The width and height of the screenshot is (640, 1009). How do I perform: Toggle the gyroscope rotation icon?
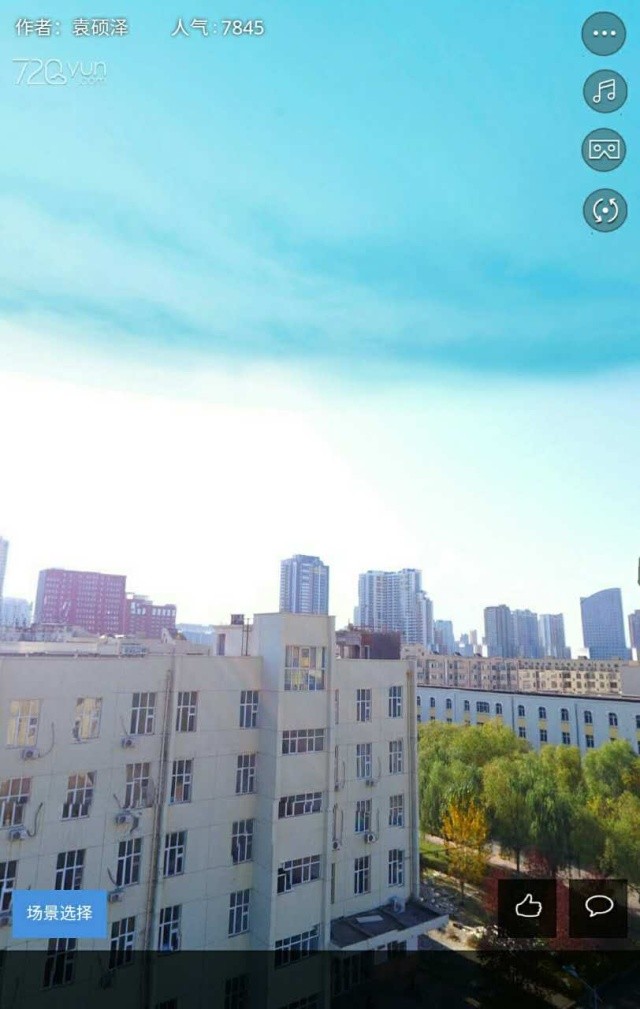[604, 210]
